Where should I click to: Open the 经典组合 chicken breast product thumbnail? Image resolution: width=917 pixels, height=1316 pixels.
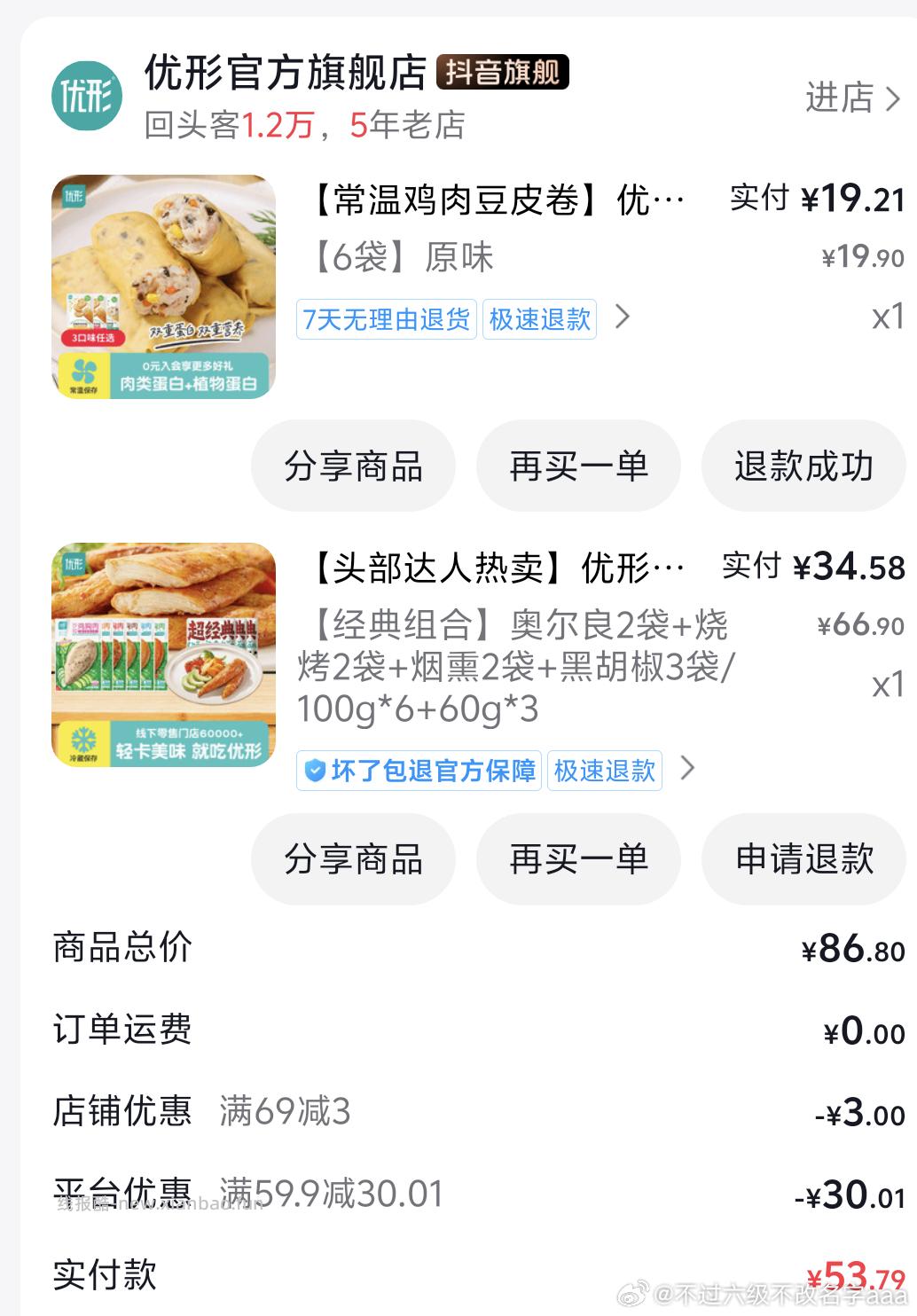[x=164, y=654]
